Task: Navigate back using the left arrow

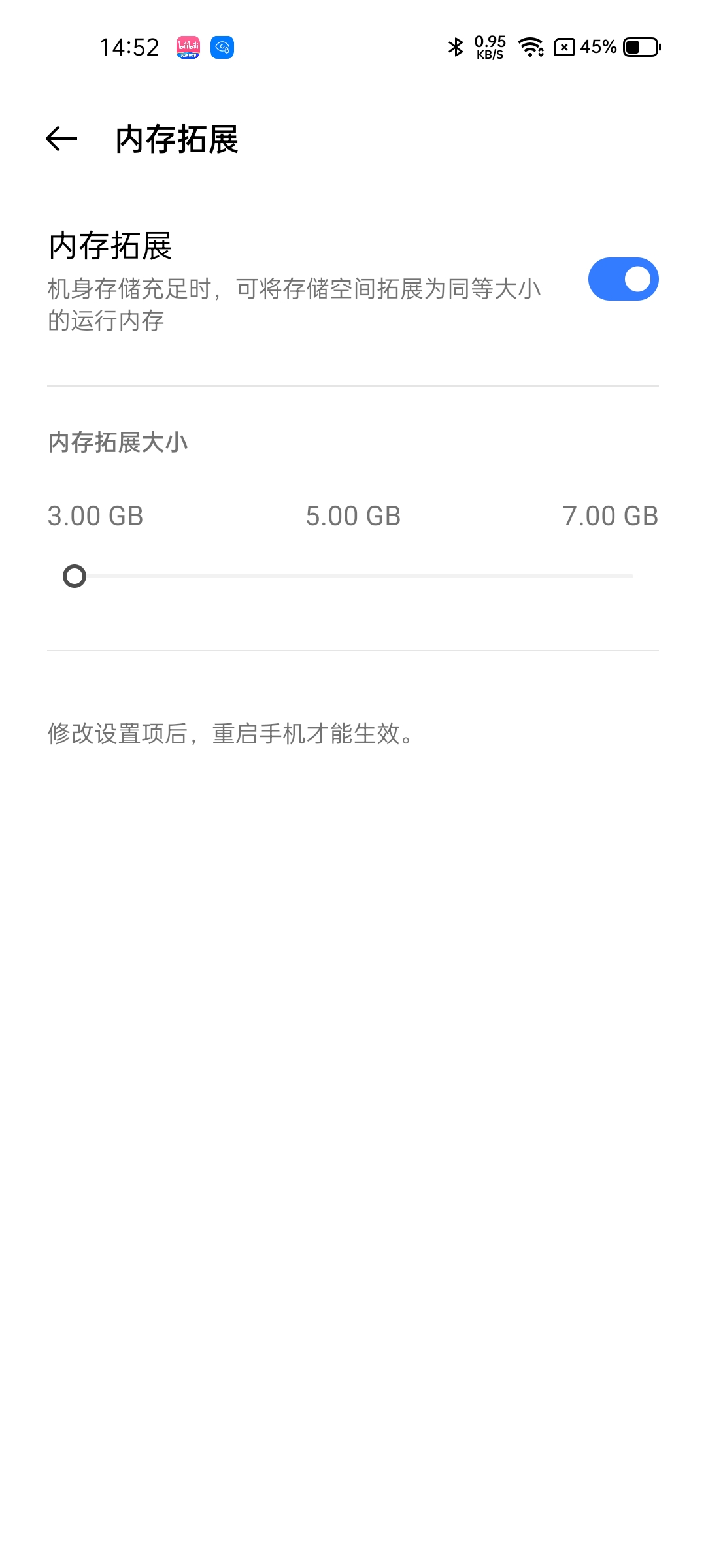Action: [59, 138]
